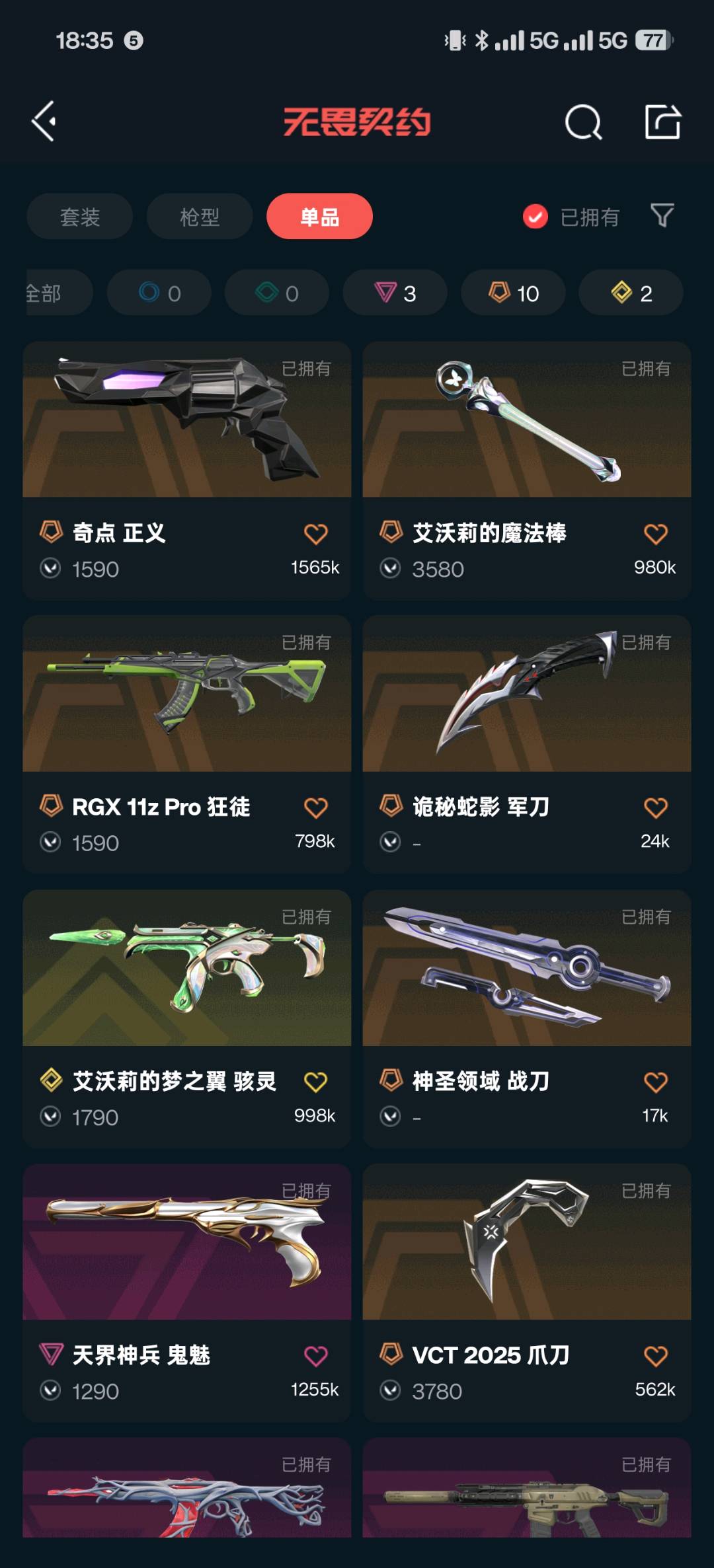Image resolution: width=714 pixels, height=1568 pixels.
Task: Filter by the pink tier chip showing 3
Action: 395,293
